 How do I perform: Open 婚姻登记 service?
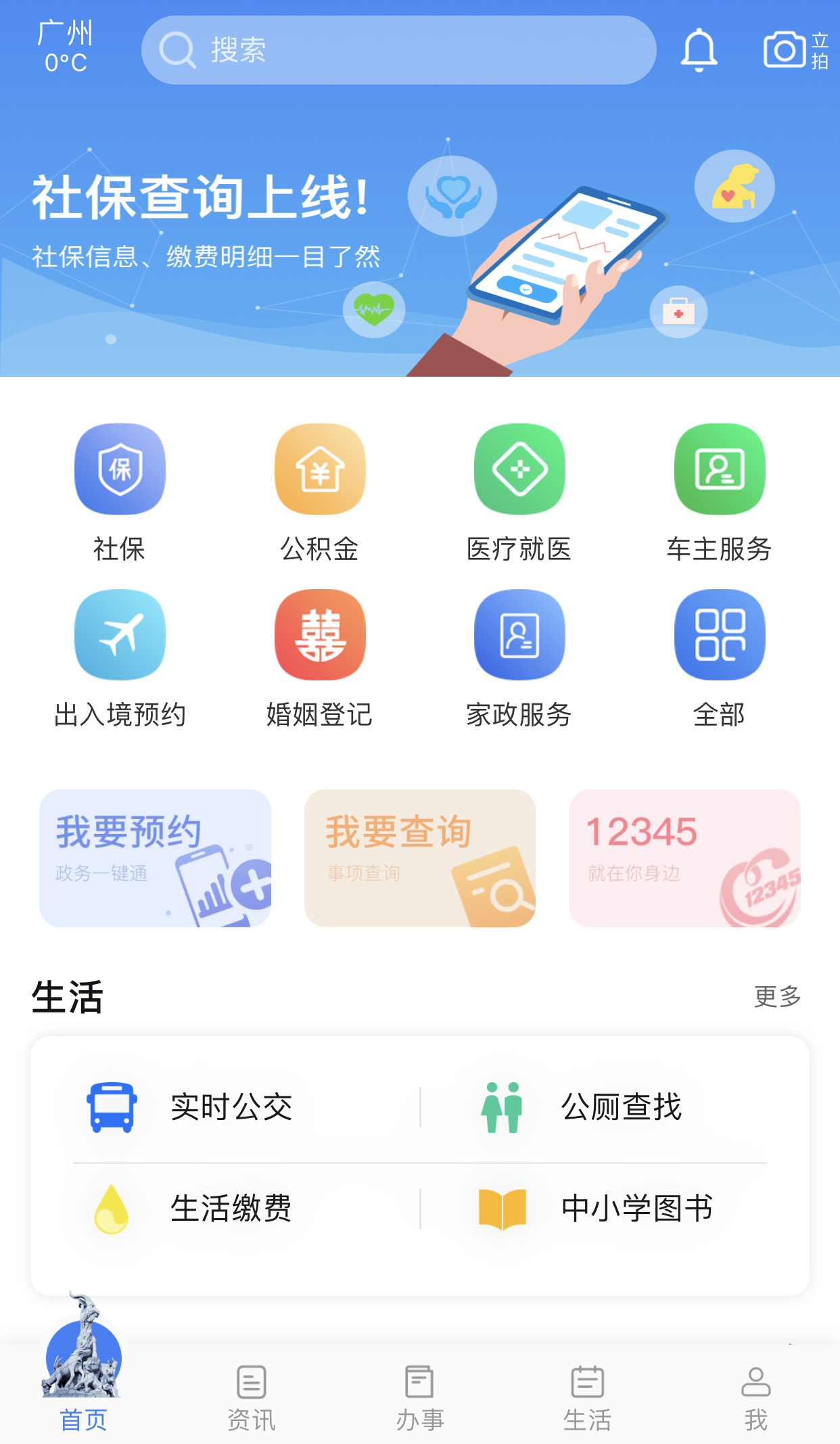(x=320, y=658)
